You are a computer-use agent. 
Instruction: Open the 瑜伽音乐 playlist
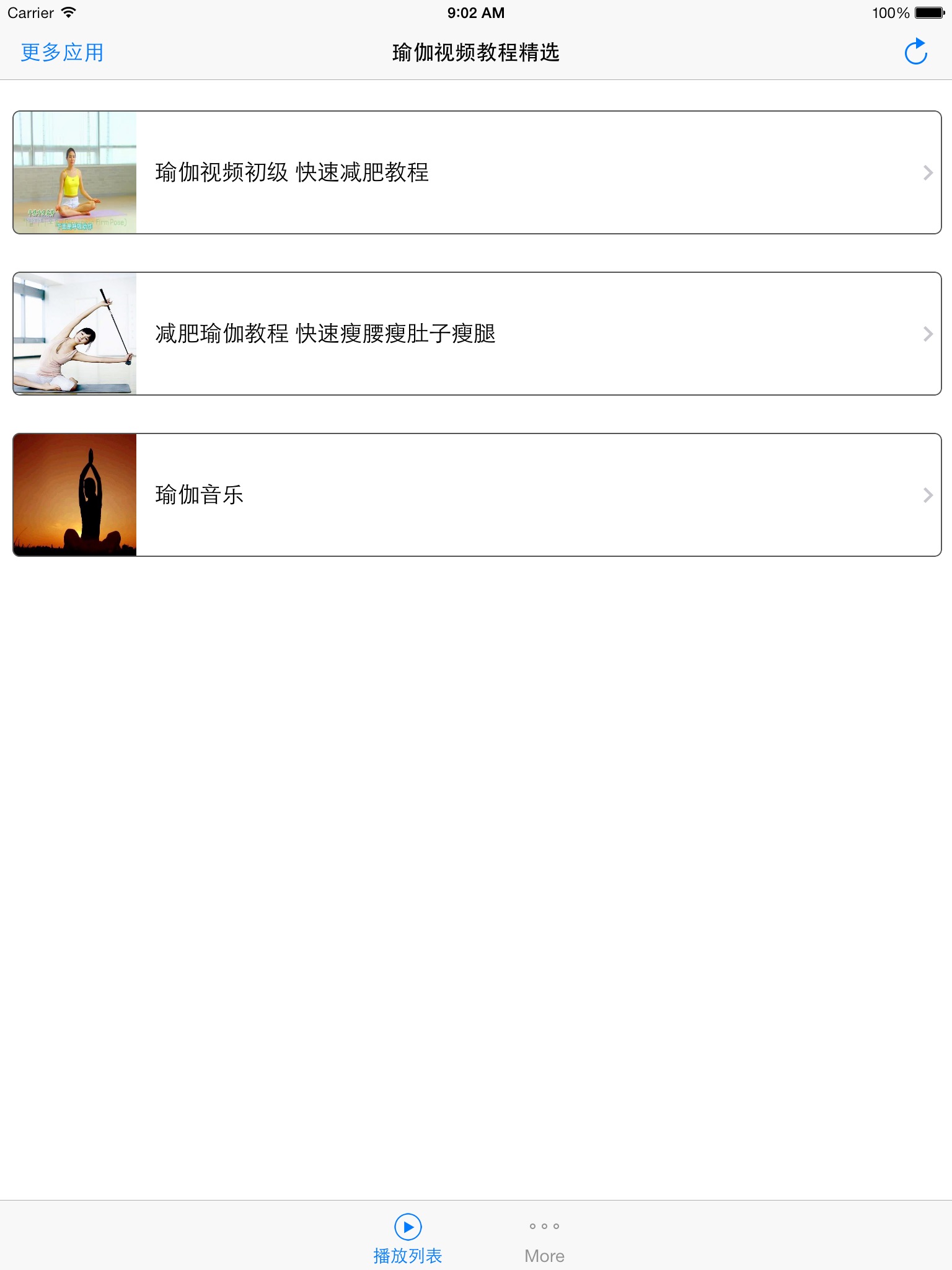pos(477,495)
